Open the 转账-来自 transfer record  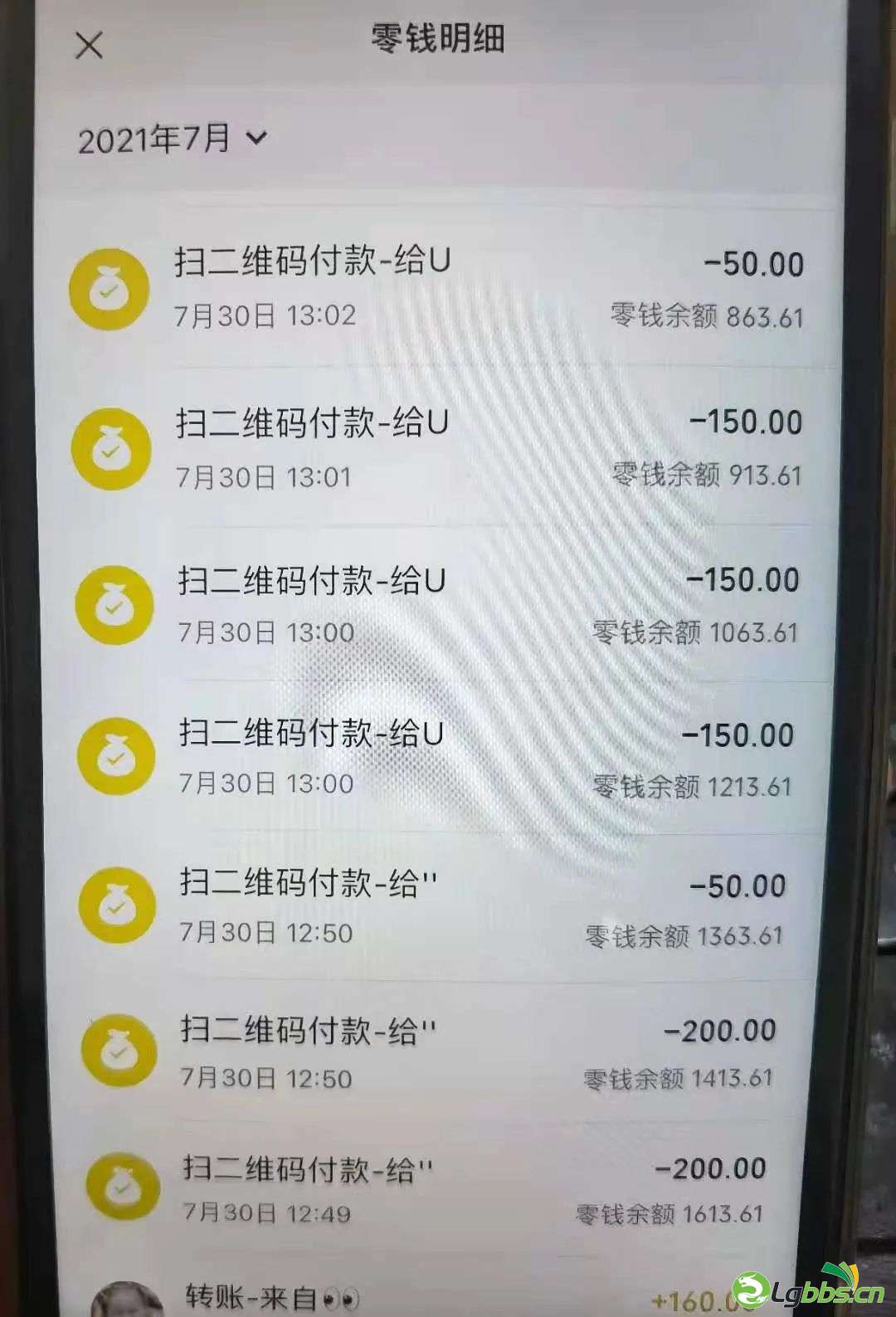pos(415,1296)
